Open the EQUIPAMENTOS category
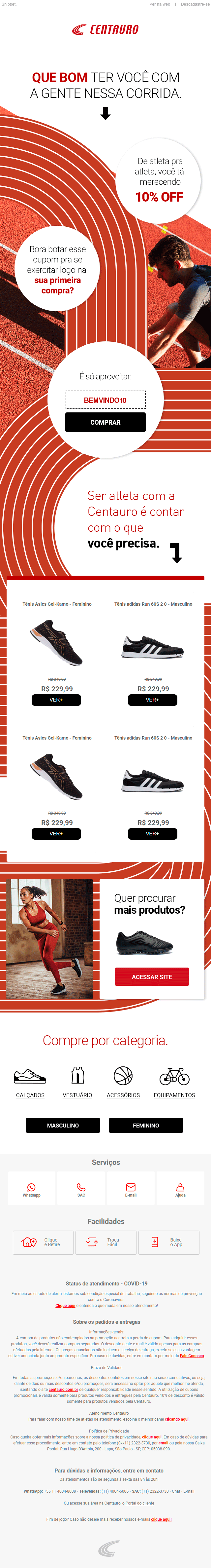The height and width of the screenshot is (1568, 211). pos(174,1084)
